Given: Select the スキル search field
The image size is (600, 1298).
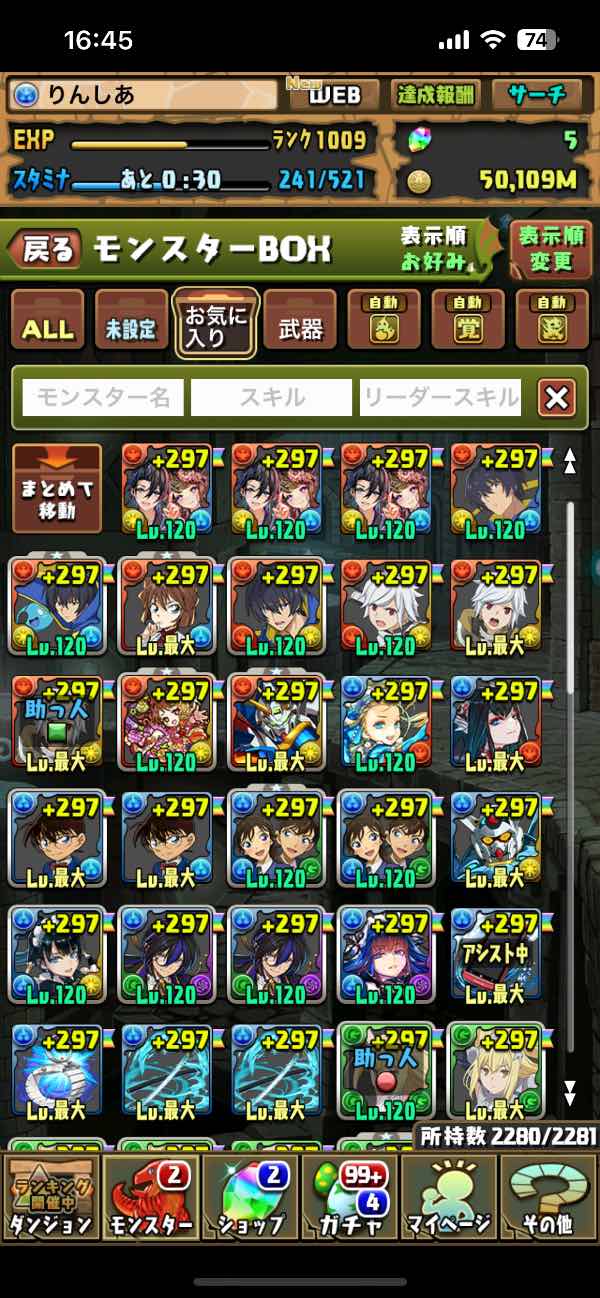Looking at the screenshot, I should tap(272, 397).
